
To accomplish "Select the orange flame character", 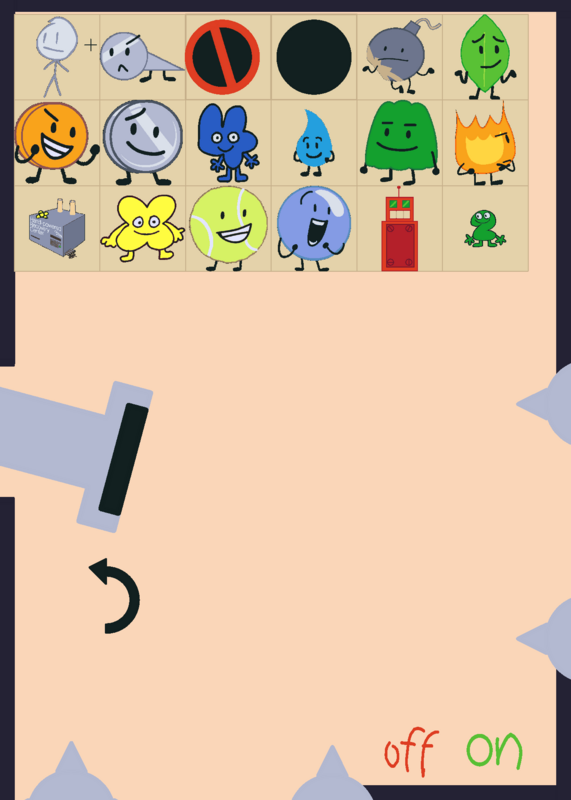I will tap(485, 142).
